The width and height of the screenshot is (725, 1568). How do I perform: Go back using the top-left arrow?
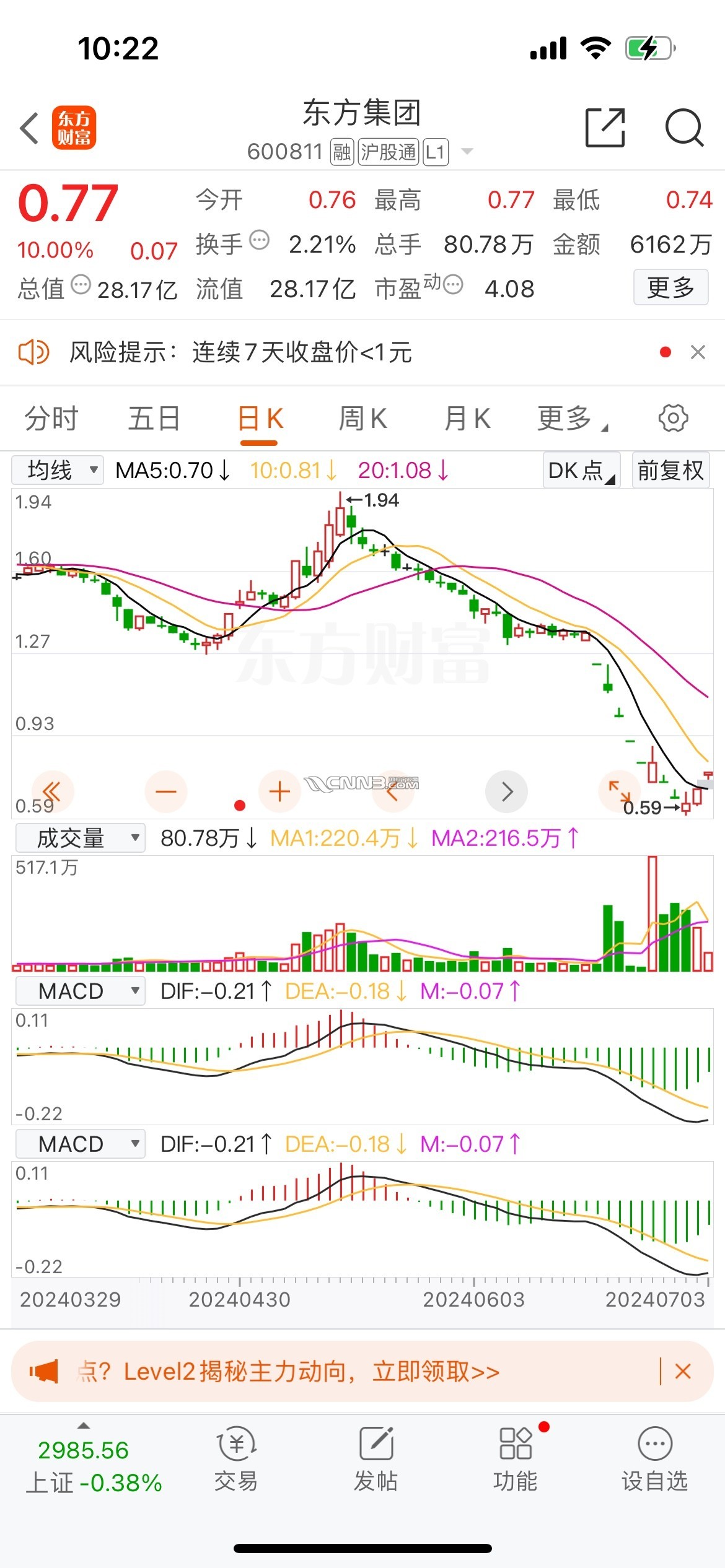tap(30, 128)
